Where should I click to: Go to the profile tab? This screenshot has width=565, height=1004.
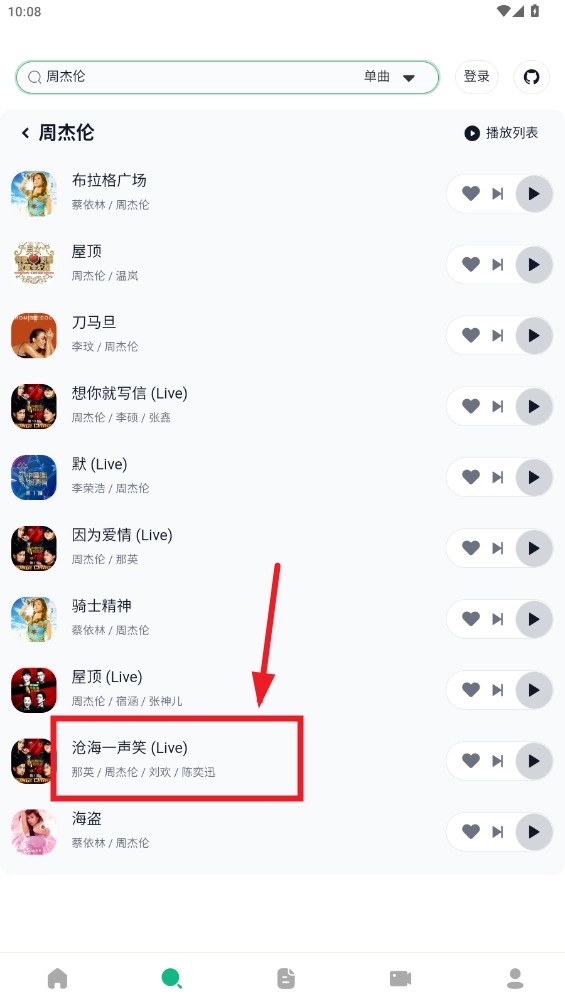[515, 978]
